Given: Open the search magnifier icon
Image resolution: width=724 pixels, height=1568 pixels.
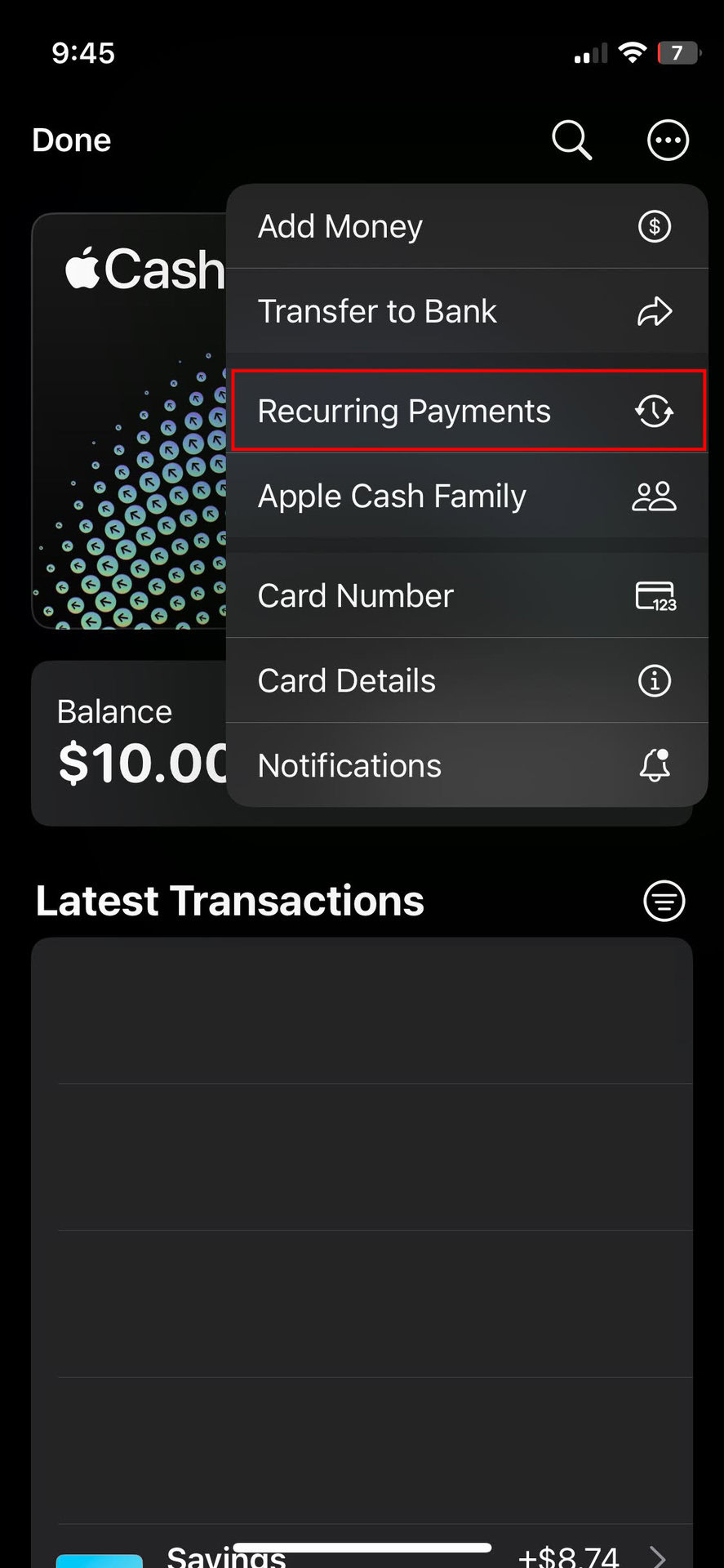Looking at the screenshot, I should tap(571, 140).
